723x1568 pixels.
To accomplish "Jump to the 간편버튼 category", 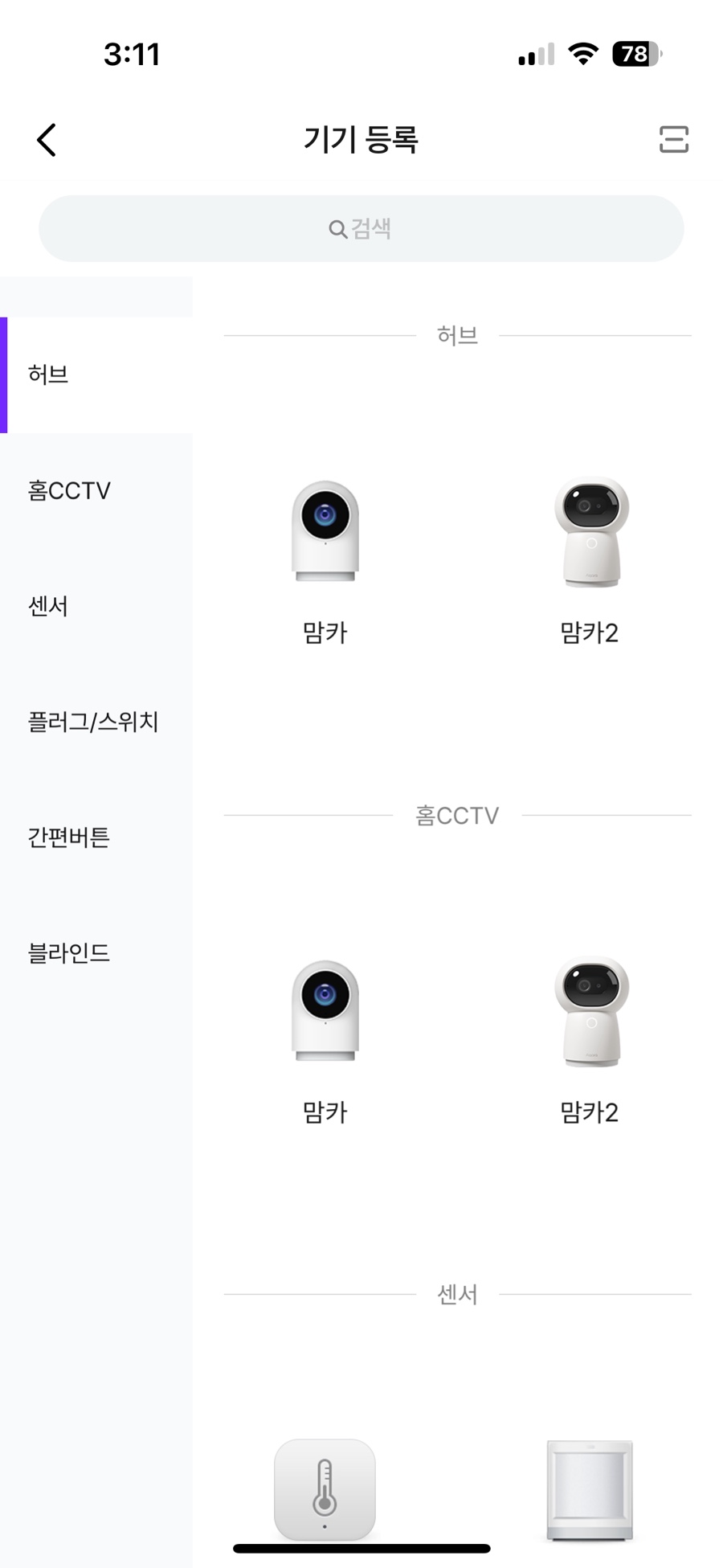I will (69, 837).
